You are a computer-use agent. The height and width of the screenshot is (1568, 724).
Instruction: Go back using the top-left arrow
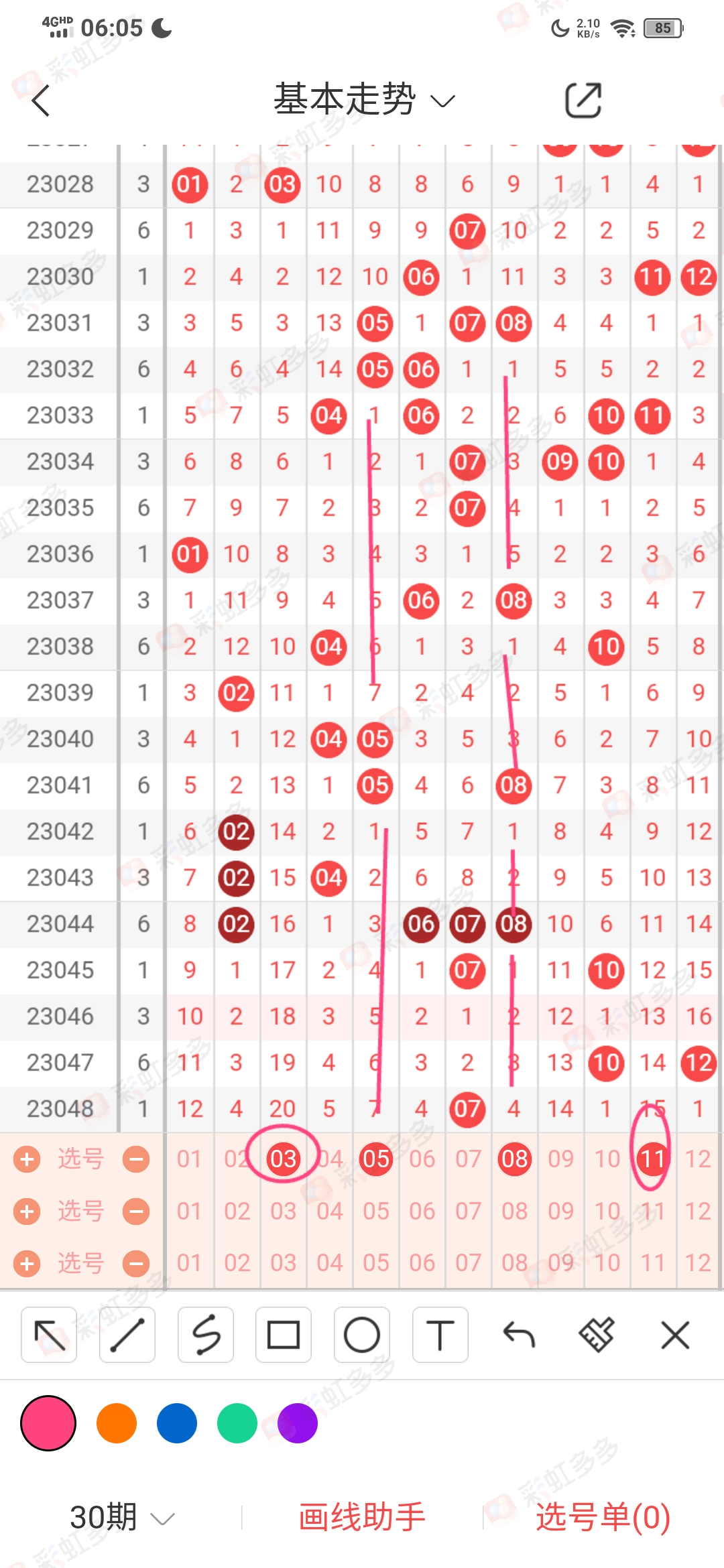(x=41, y=101)
